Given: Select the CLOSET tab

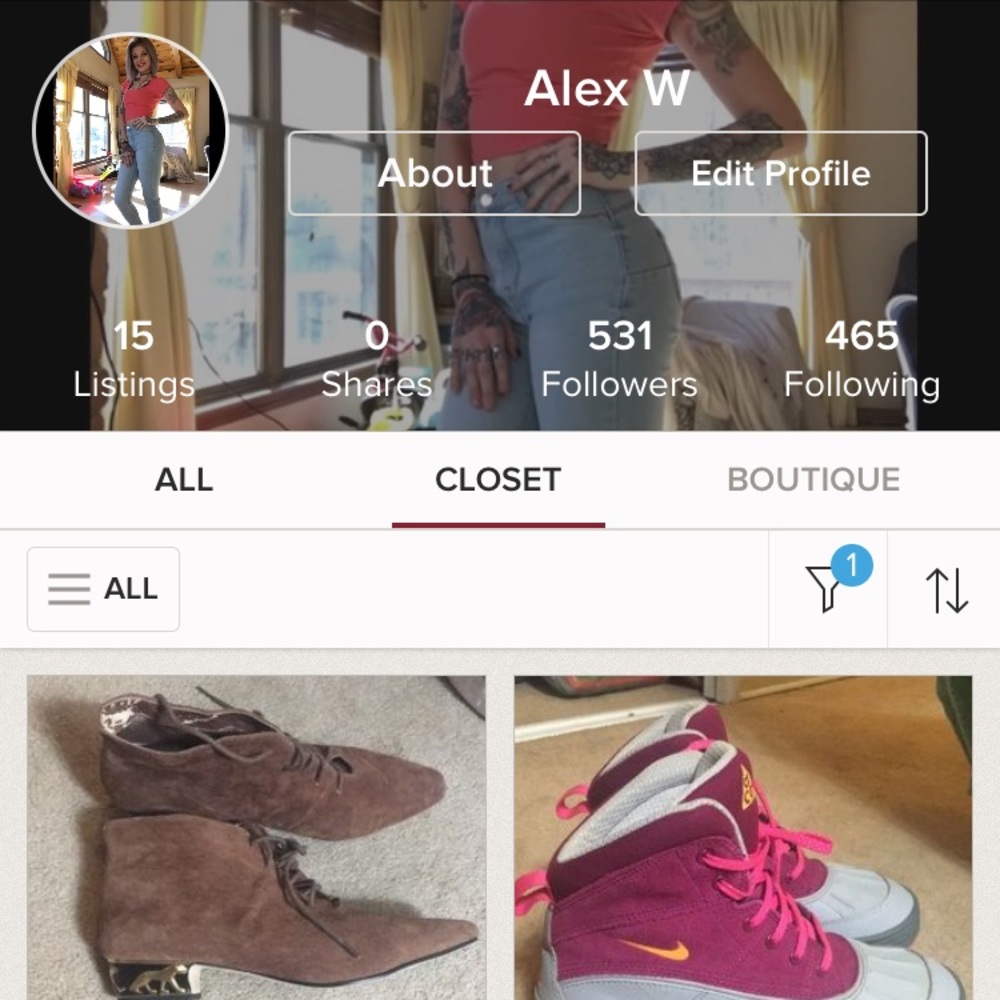Looking at the screenshot, I should (x=498, y=480).
